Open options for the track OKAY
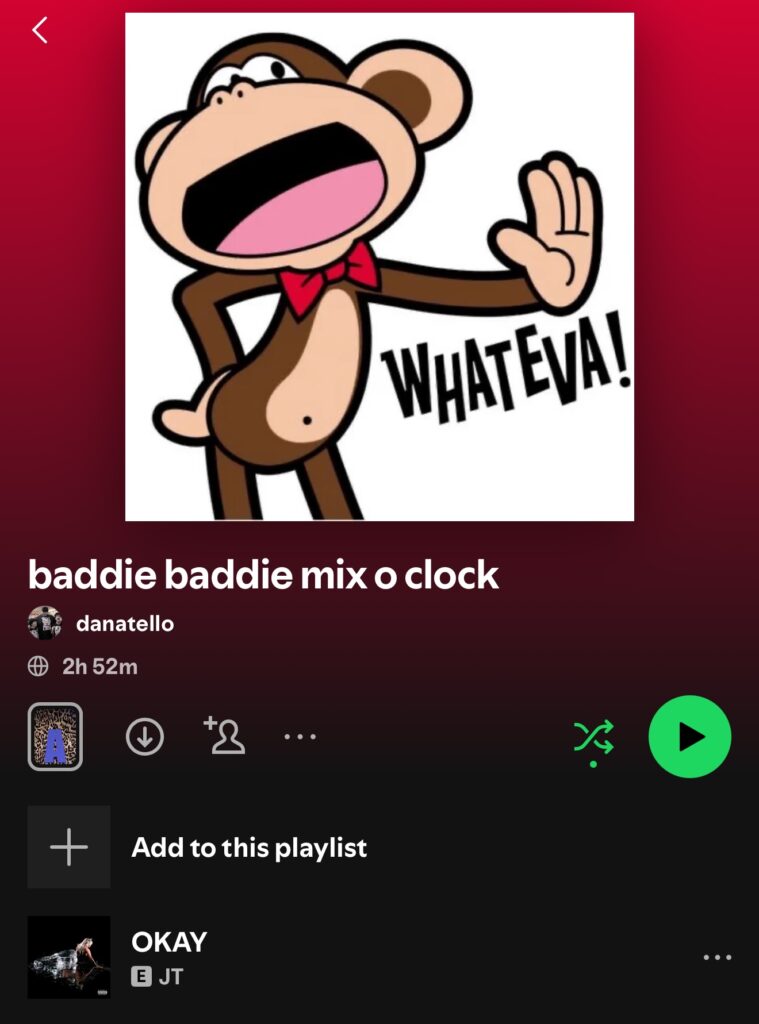Image resolution: width=759 pixels, height=1024 pixels. 717,957
